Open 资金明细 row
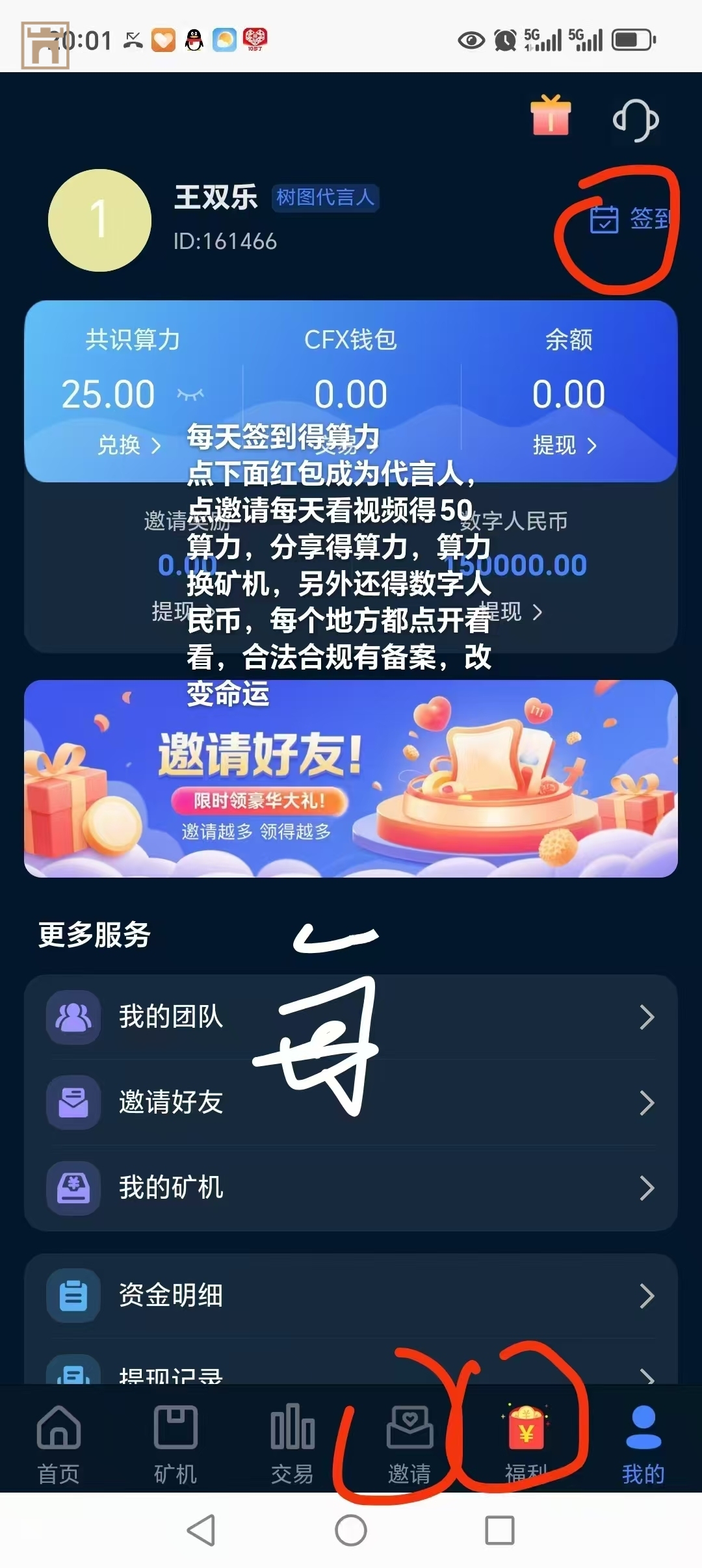 (x=351, y=1295)
